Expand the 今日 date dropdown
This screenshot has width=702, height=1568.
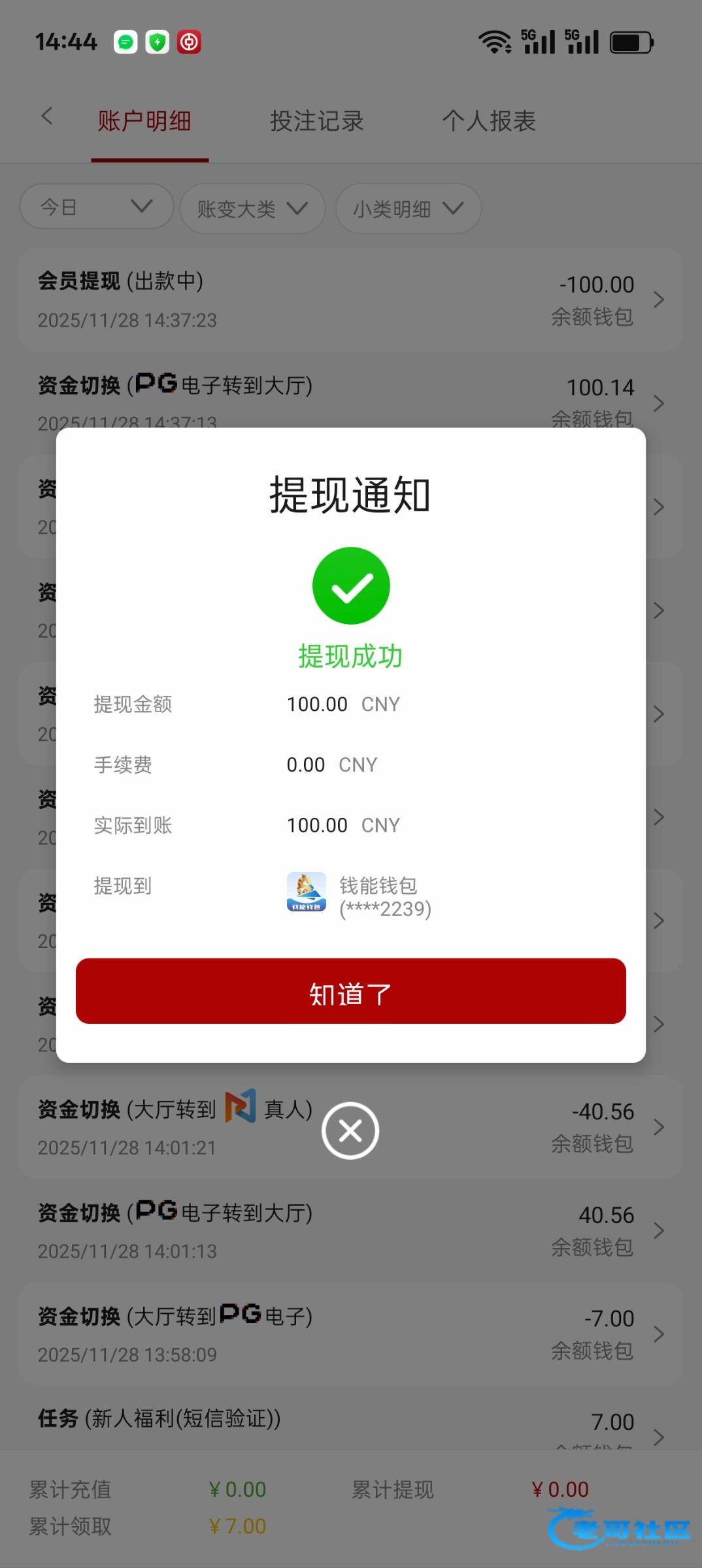(97, 207)
